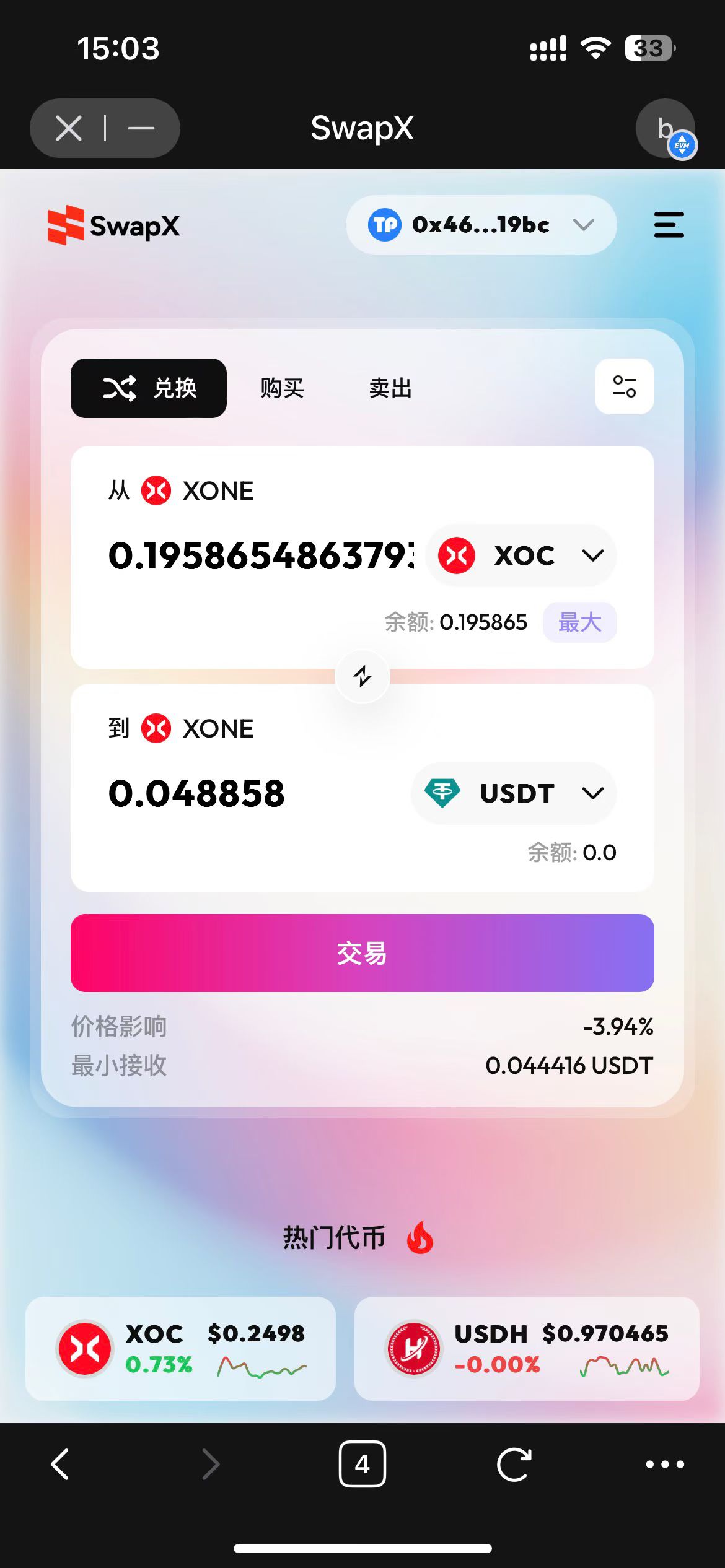The width and height of the screenshot is (725, 1568).
Task: View the open browser tabs
Action: [x=362, y=1465]
